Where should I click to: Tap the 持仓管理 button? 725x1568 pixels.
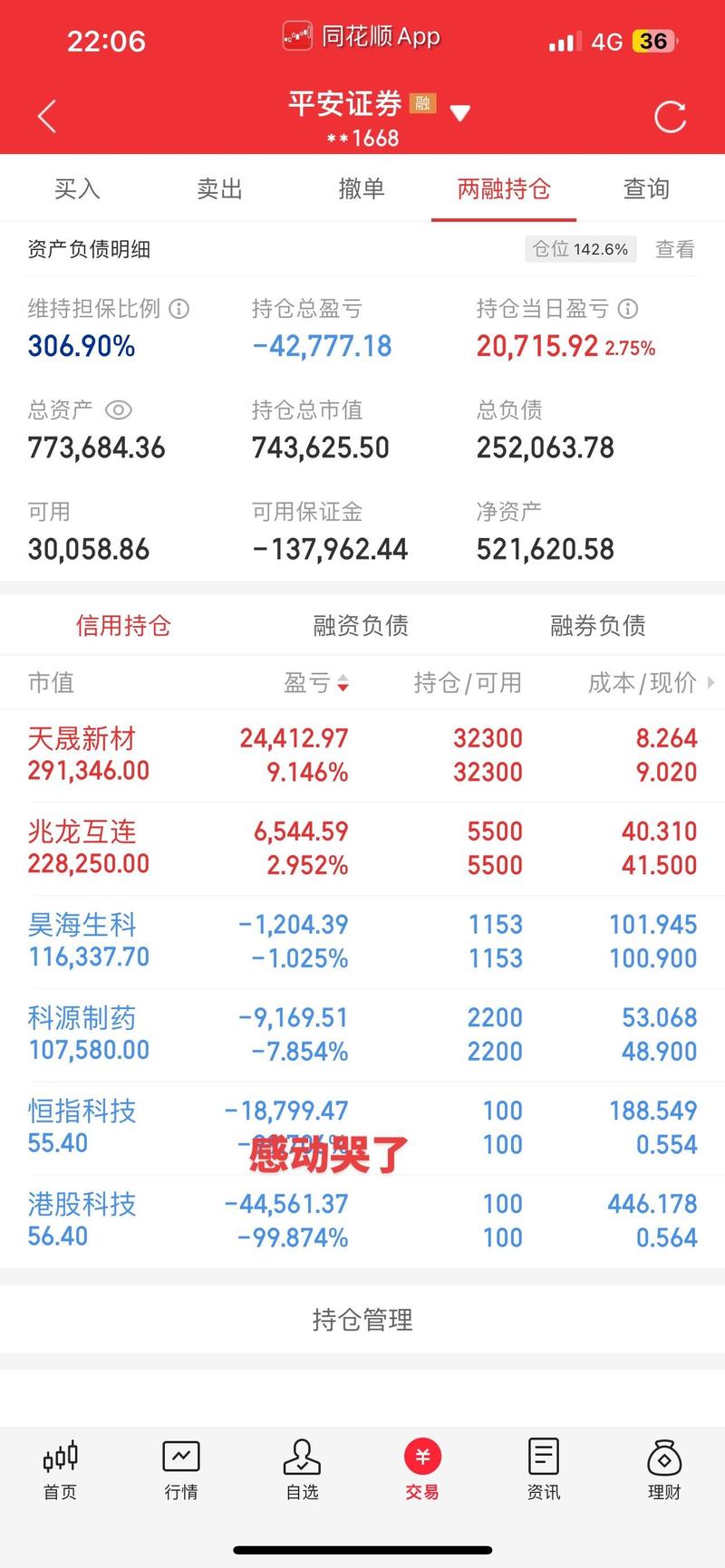362,1320
